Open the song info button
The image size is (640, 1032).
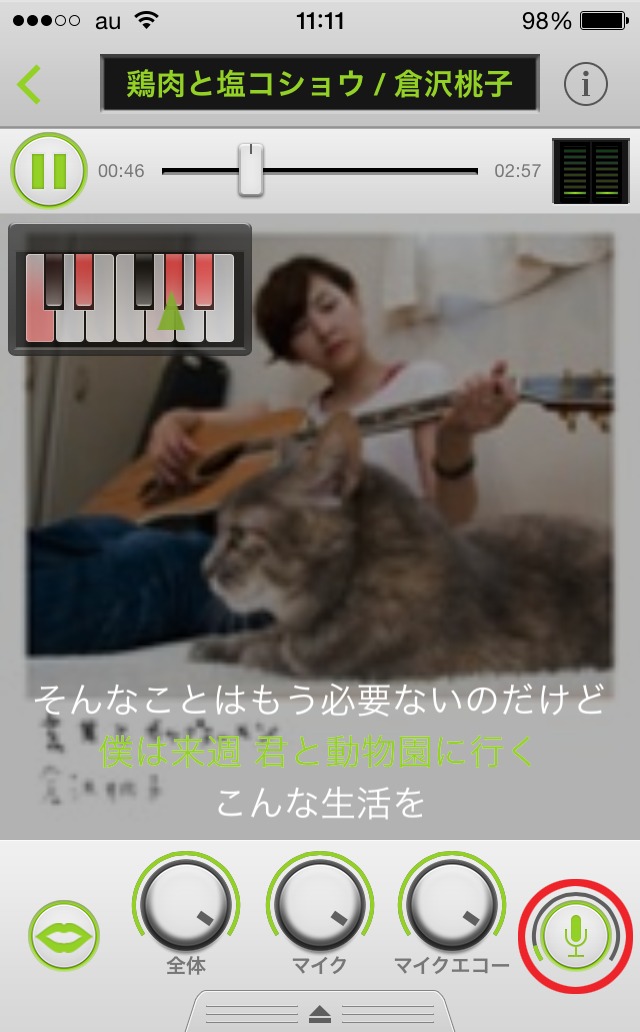click(x=585, y=85)
